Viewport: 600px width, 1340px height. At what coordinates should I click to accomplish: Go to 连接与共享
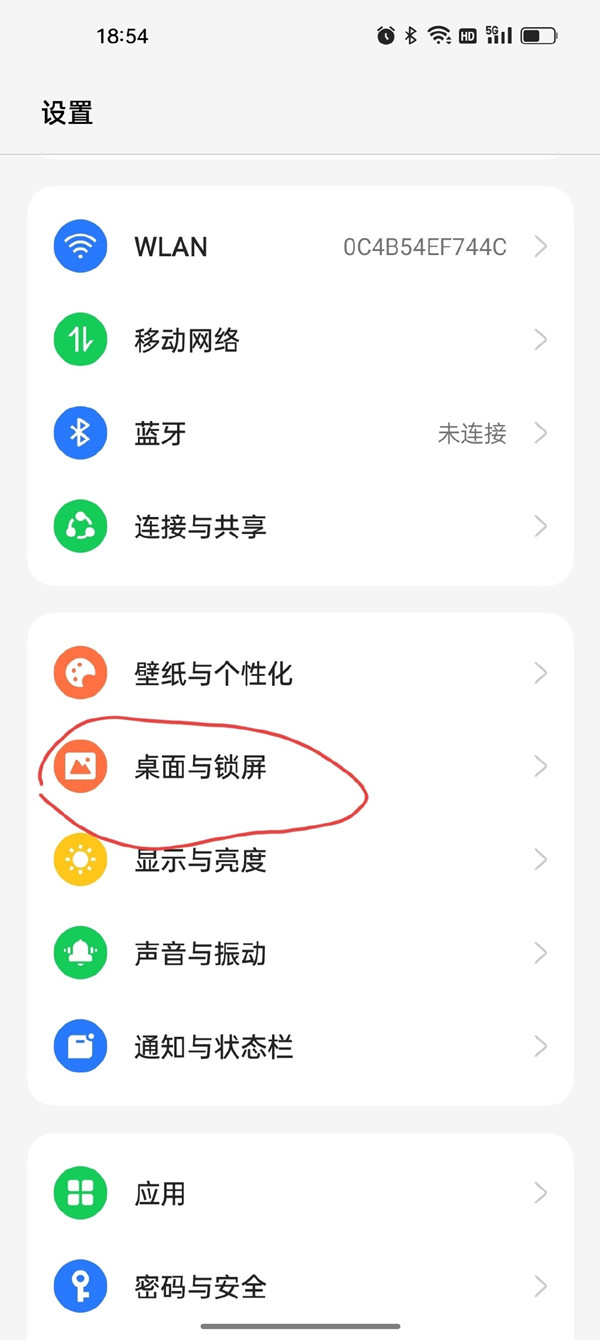point(300,526)
